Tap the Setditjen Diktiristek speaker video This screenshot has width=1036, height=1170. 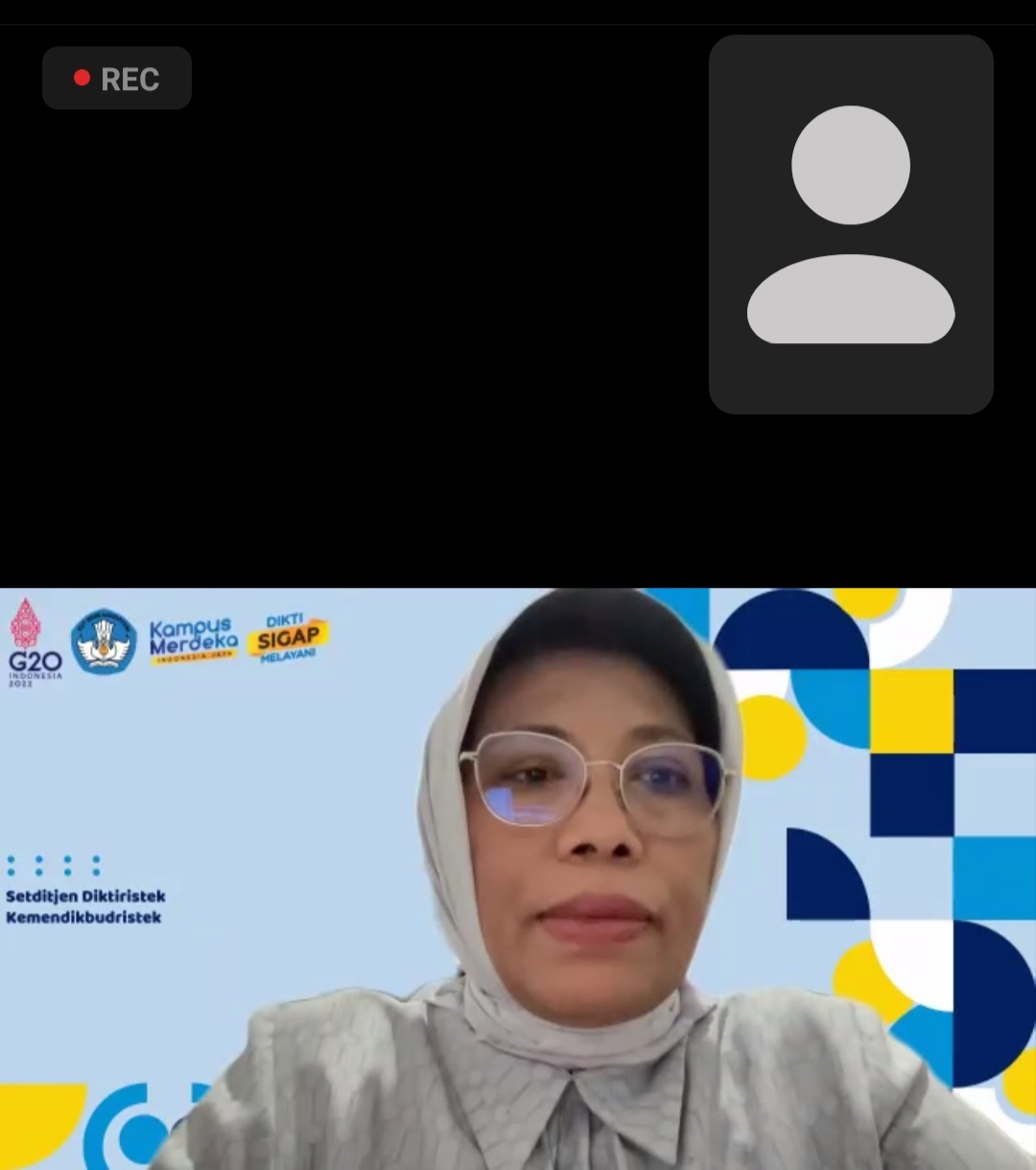tap(518, 877)
